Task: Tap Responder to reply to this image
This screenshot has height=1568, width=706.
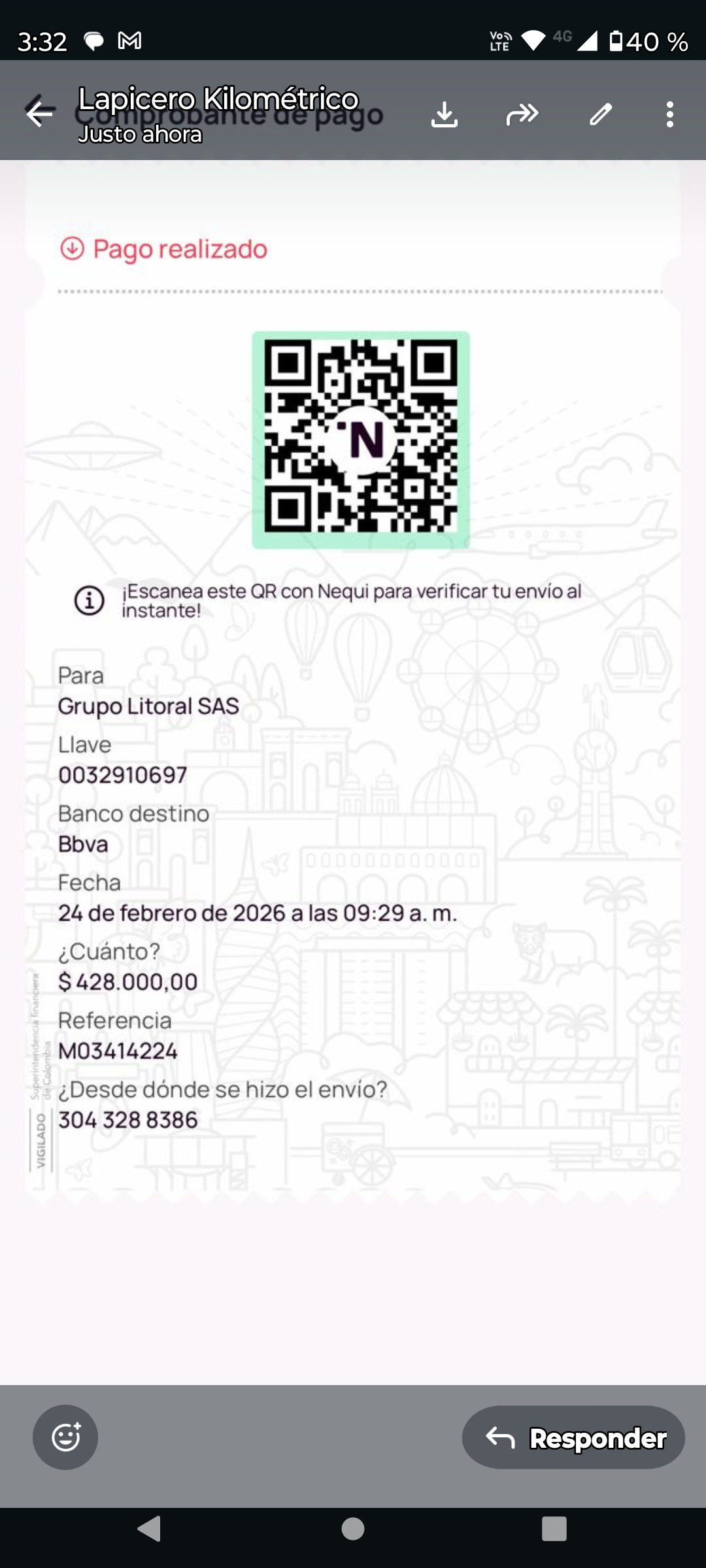Action: point(573,1437)
